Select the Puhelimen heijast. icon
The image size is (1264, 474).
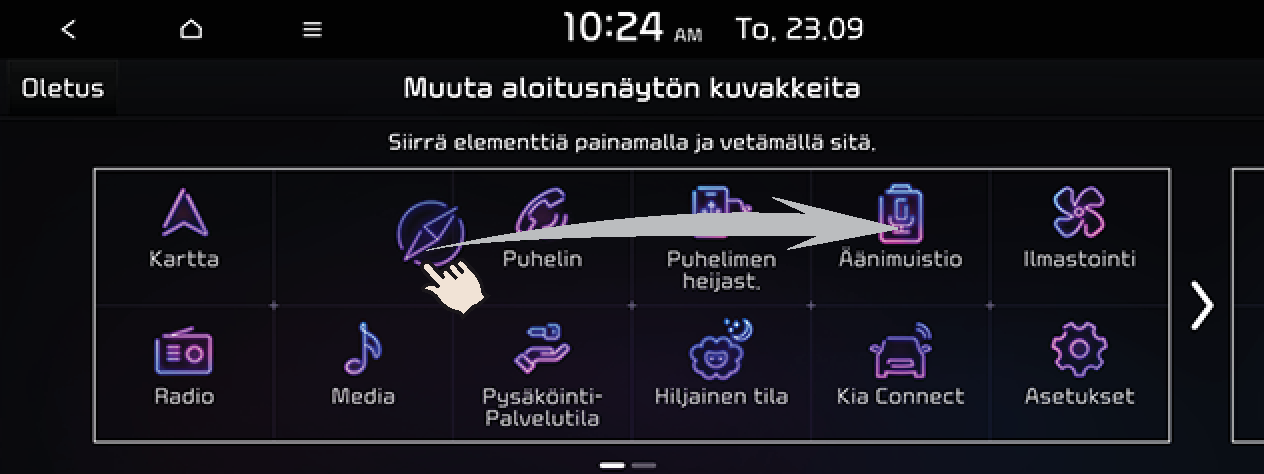(x=721, y=236)
